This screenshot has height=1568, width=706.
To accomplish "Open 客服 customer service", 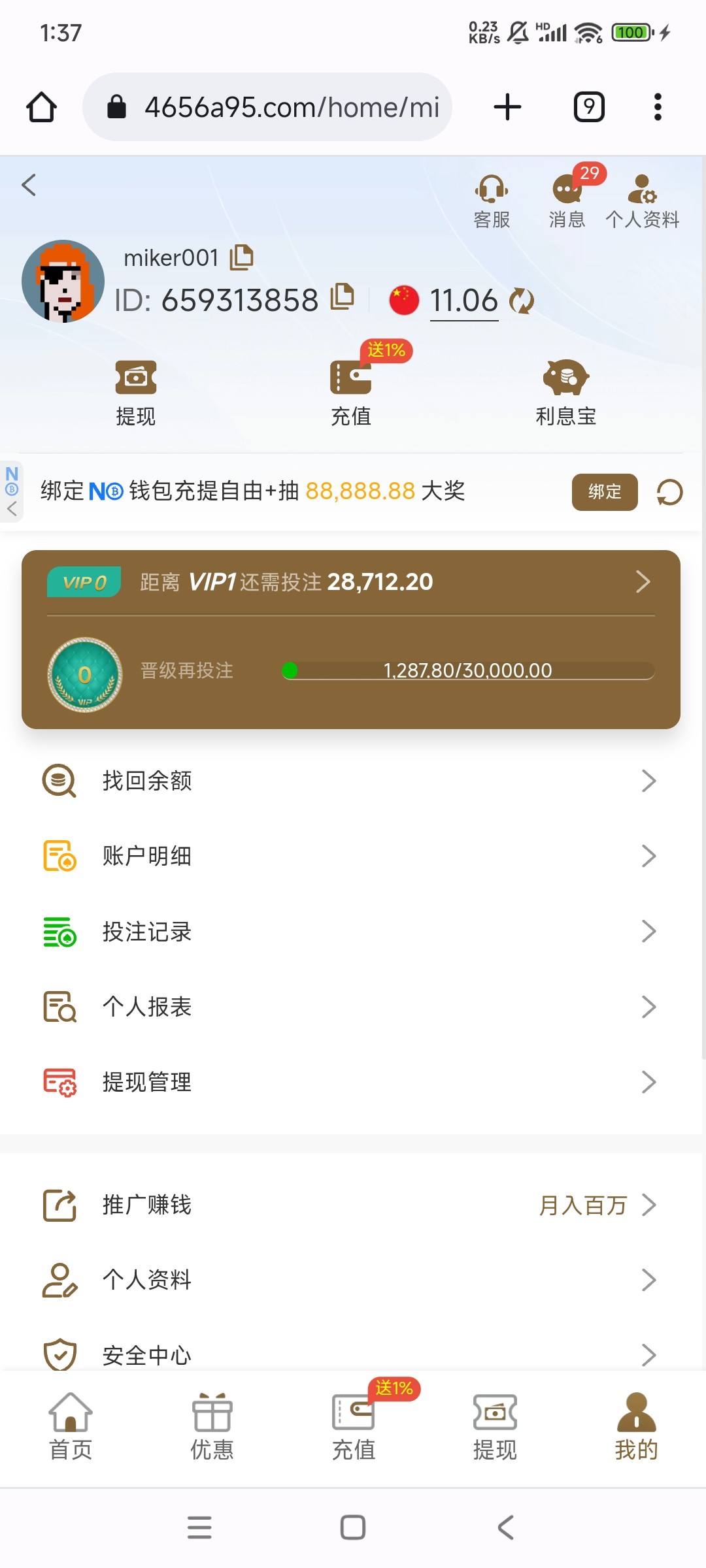I will (492, 201).
